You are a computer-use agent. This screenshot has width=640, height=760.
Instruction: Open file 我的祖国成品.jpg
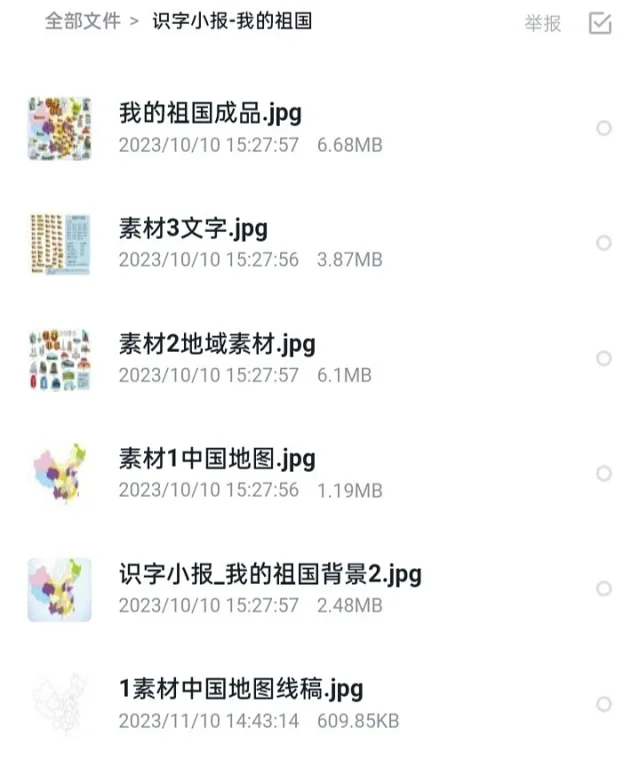(x=210, y=112)
